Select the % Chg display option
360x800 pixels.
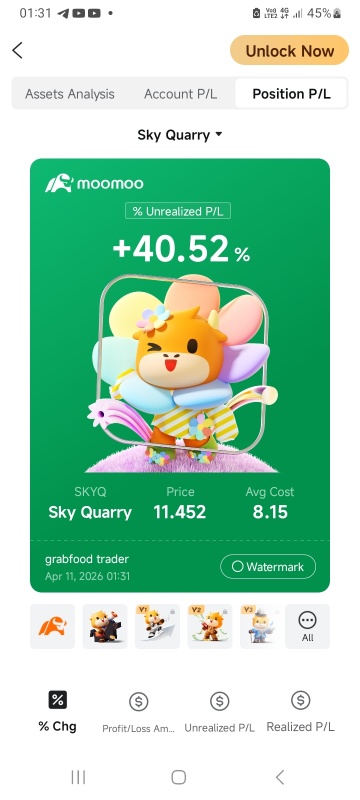coord(58,711)
